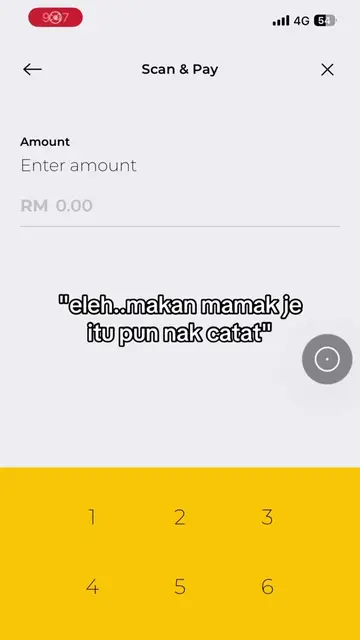Close the Scan & Pay screen
The image size is (360, 640).
click(327, 70)
